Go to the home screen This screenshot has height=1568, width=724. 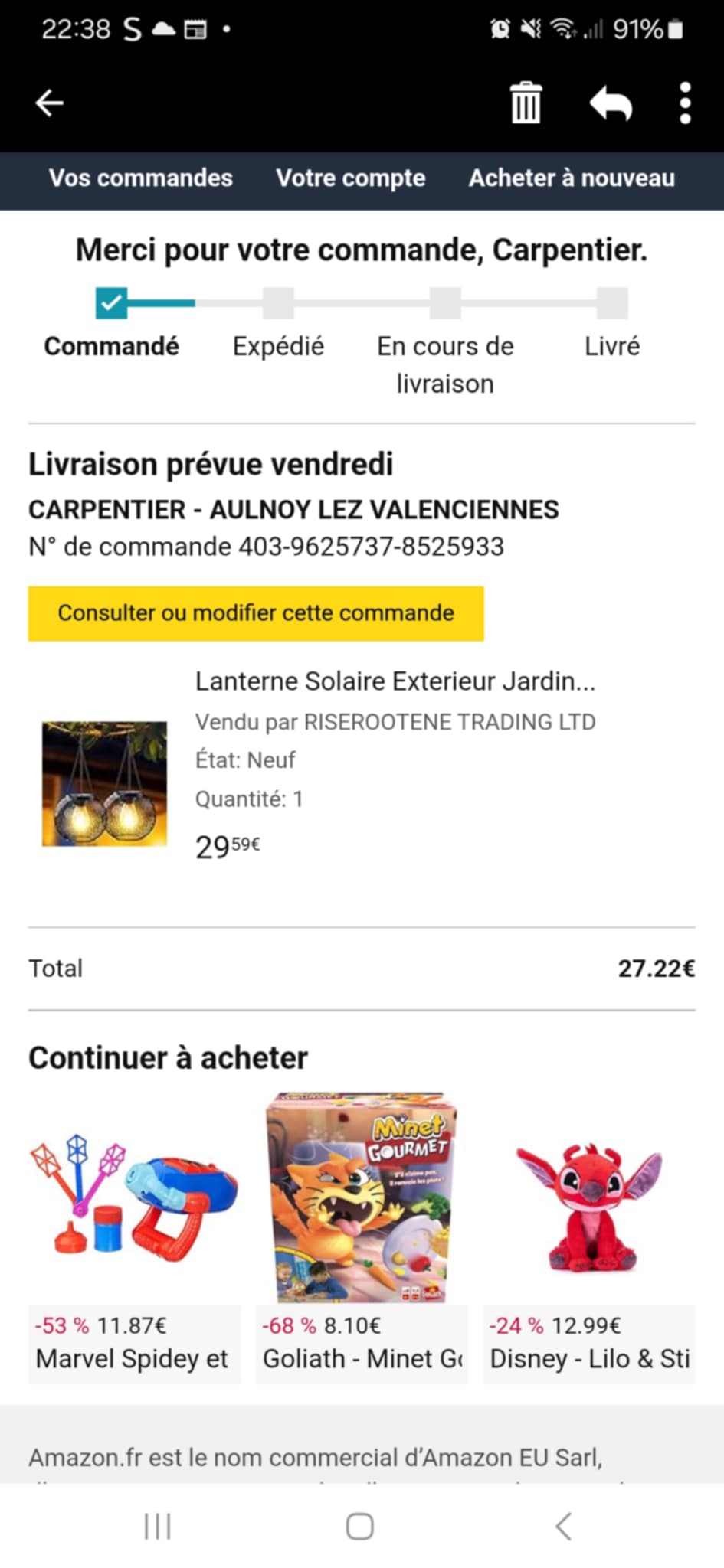pos(359,1527)
